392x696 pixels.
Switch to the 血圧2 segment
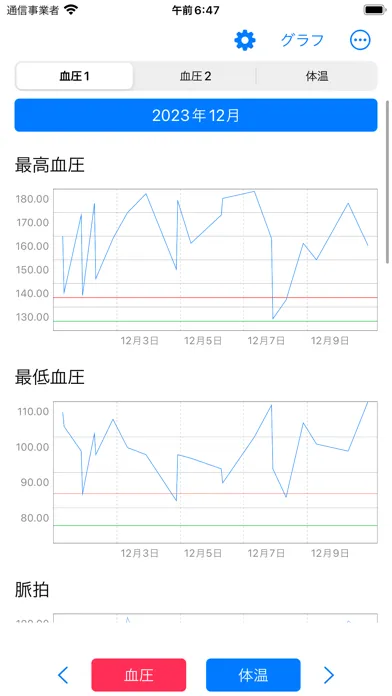coord(195,76)
